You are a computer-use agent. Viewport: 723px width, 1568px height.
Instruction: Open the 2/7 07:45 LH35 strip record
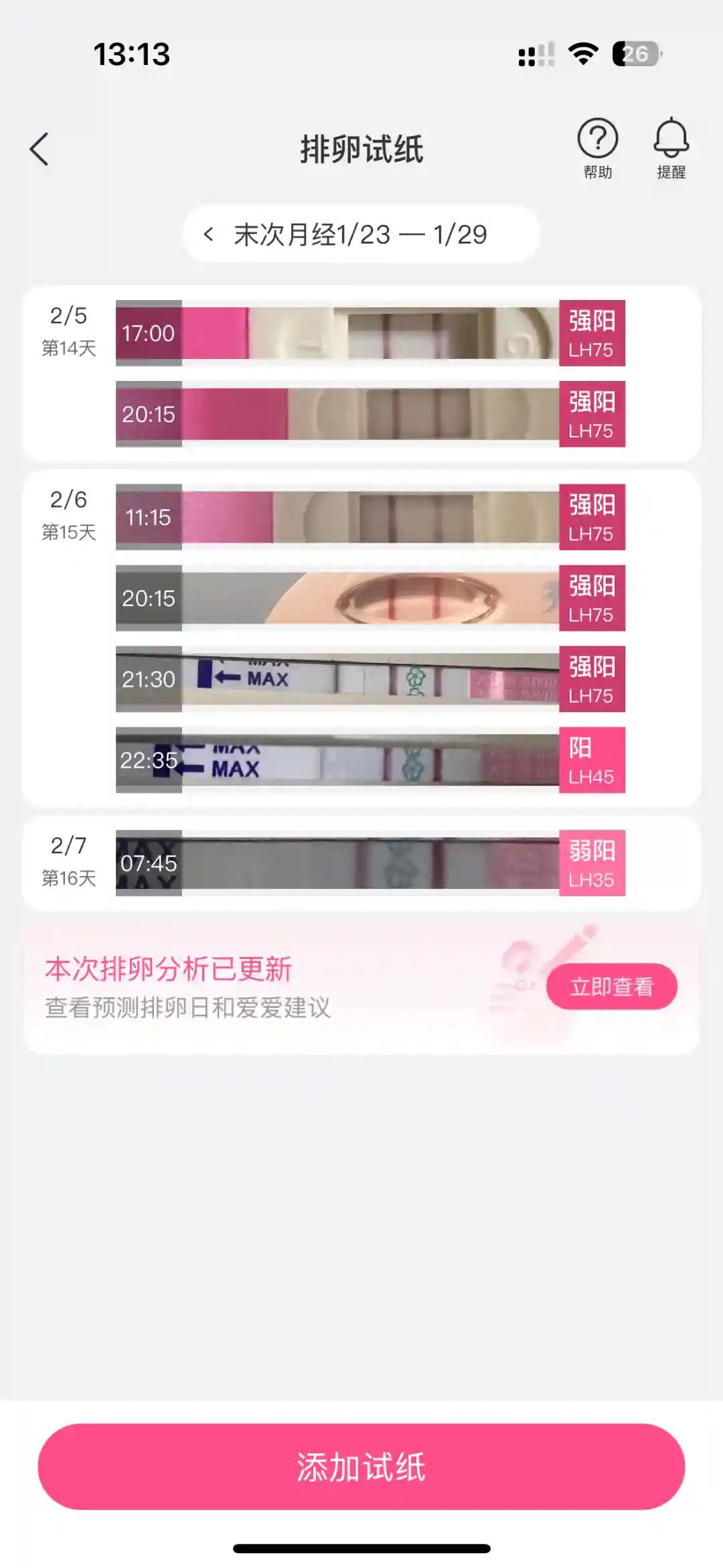(370, 863)
